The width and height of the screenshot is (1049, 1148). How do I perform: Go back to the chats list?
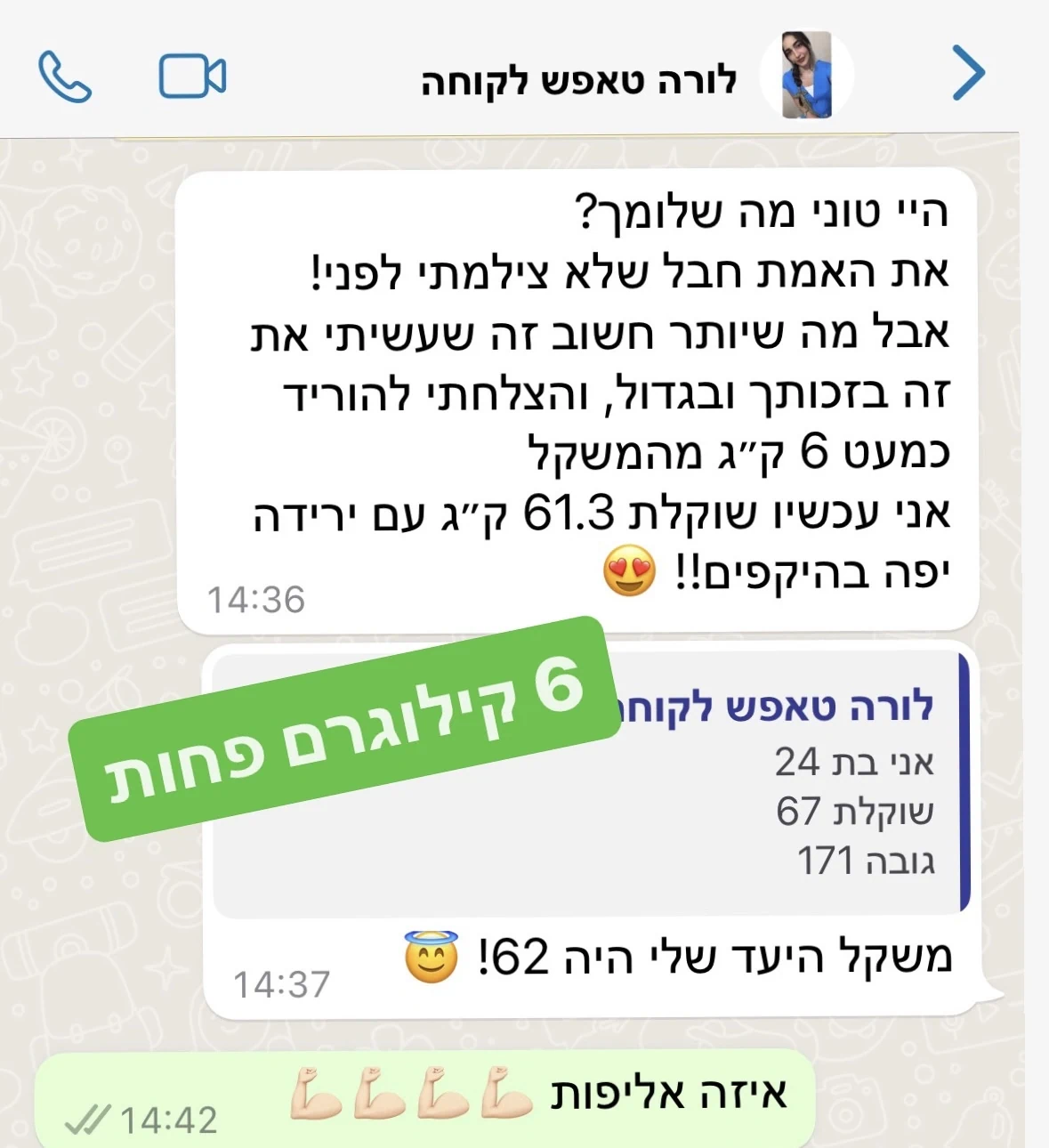click(x=968, y=73)
